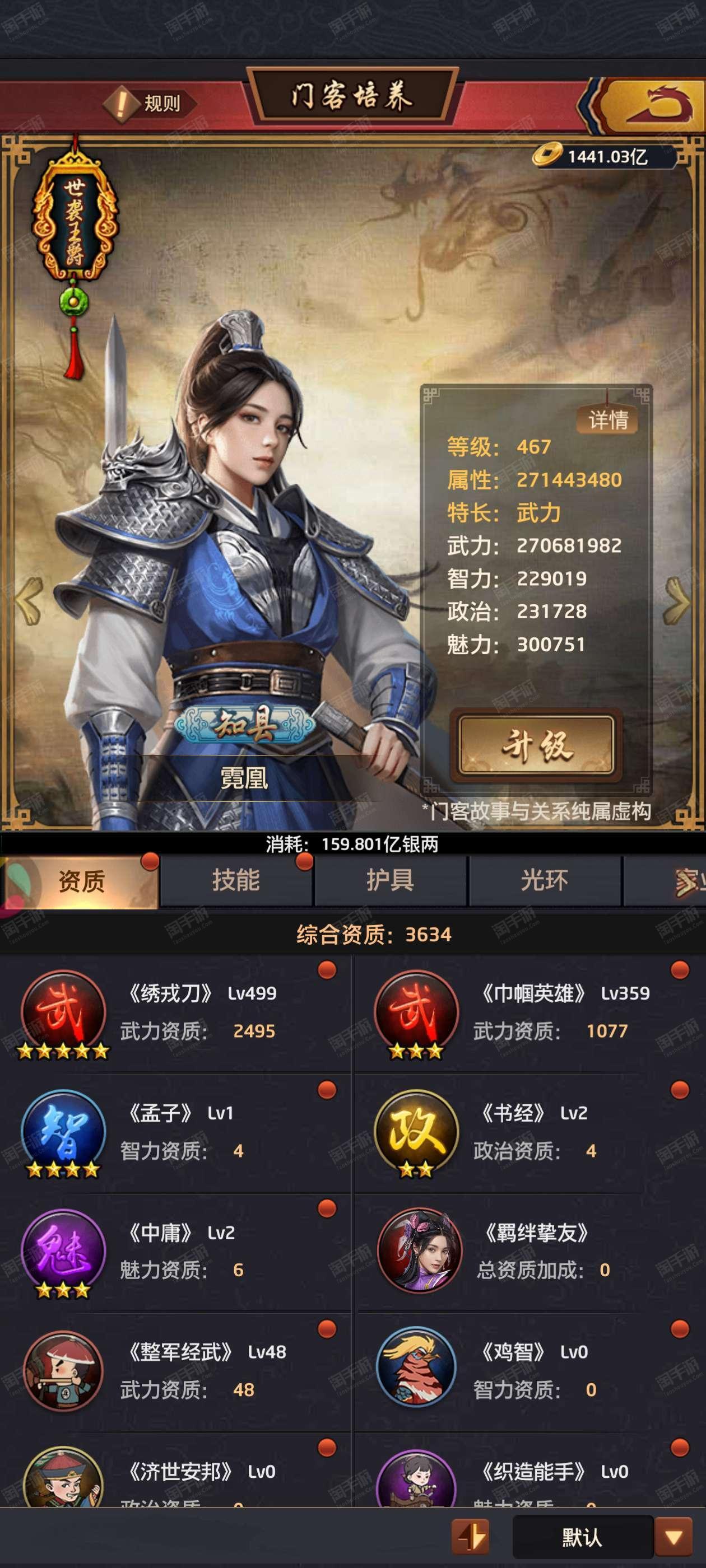Image resolution: width=706 pixels, height=1568 pixels.
Task: Open the 《绣戎刀》 Lv499 book
Action: [176, 1014]
